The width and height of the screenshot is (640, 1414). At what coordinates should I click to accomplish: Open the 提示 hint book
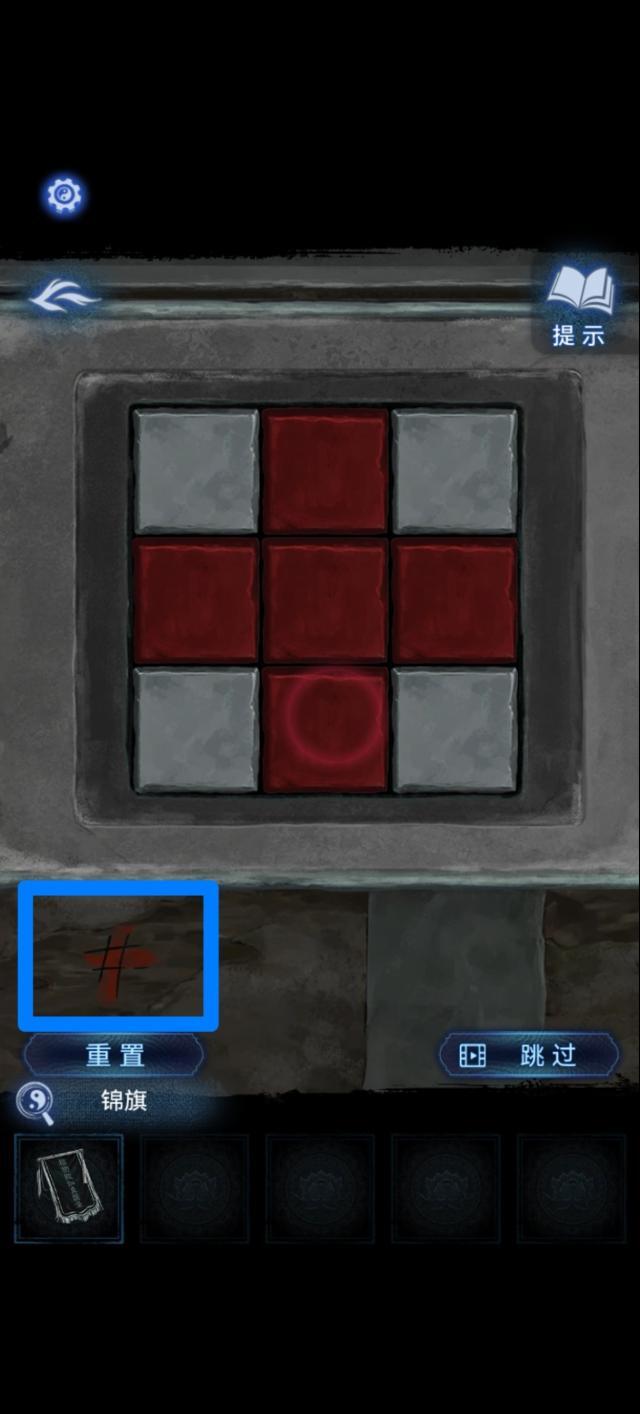click(x=579, y=307)
